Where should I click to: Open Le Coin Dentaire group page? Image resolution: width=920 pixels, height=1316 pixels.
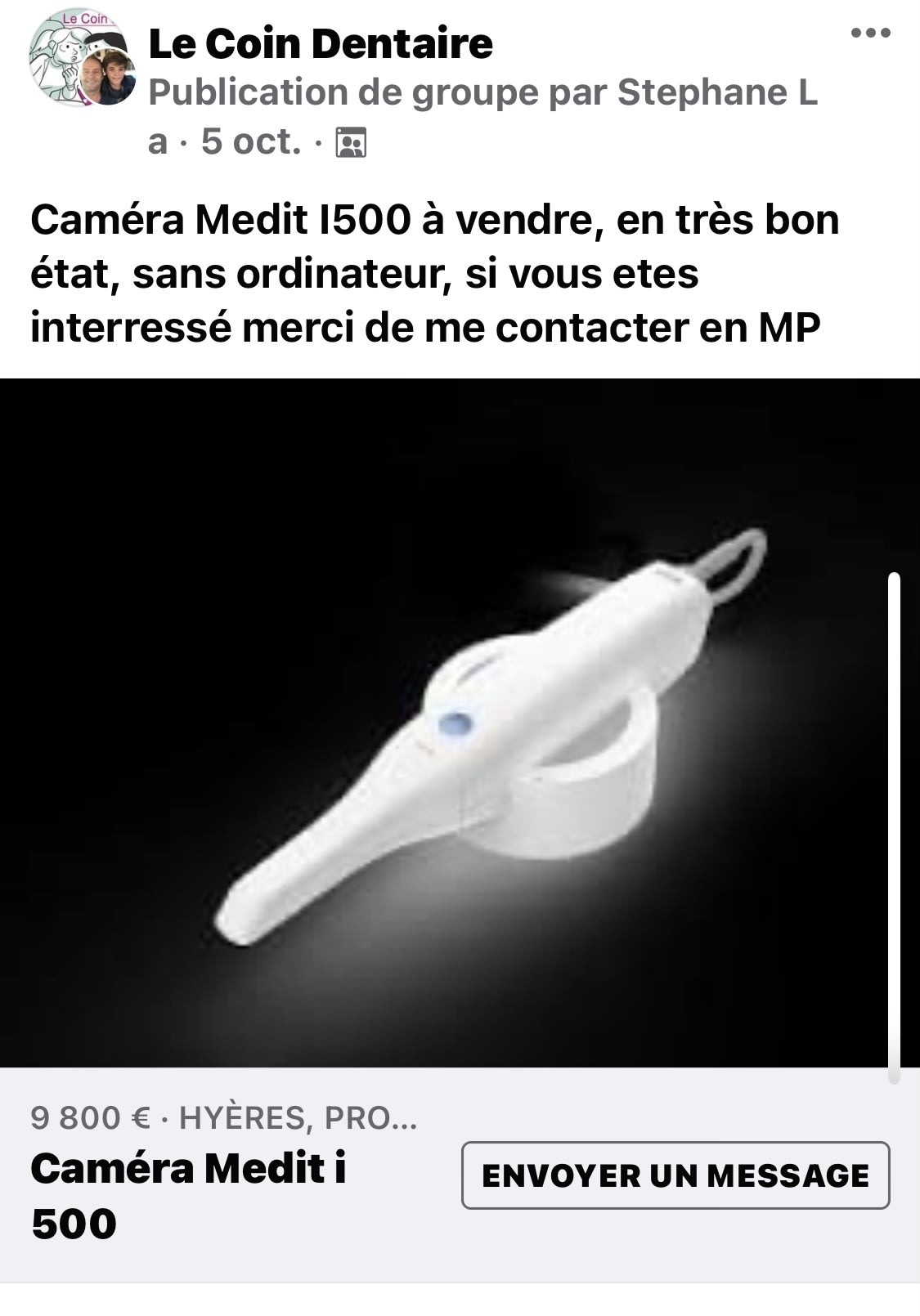pyautogui.click(x=321, y=43)
